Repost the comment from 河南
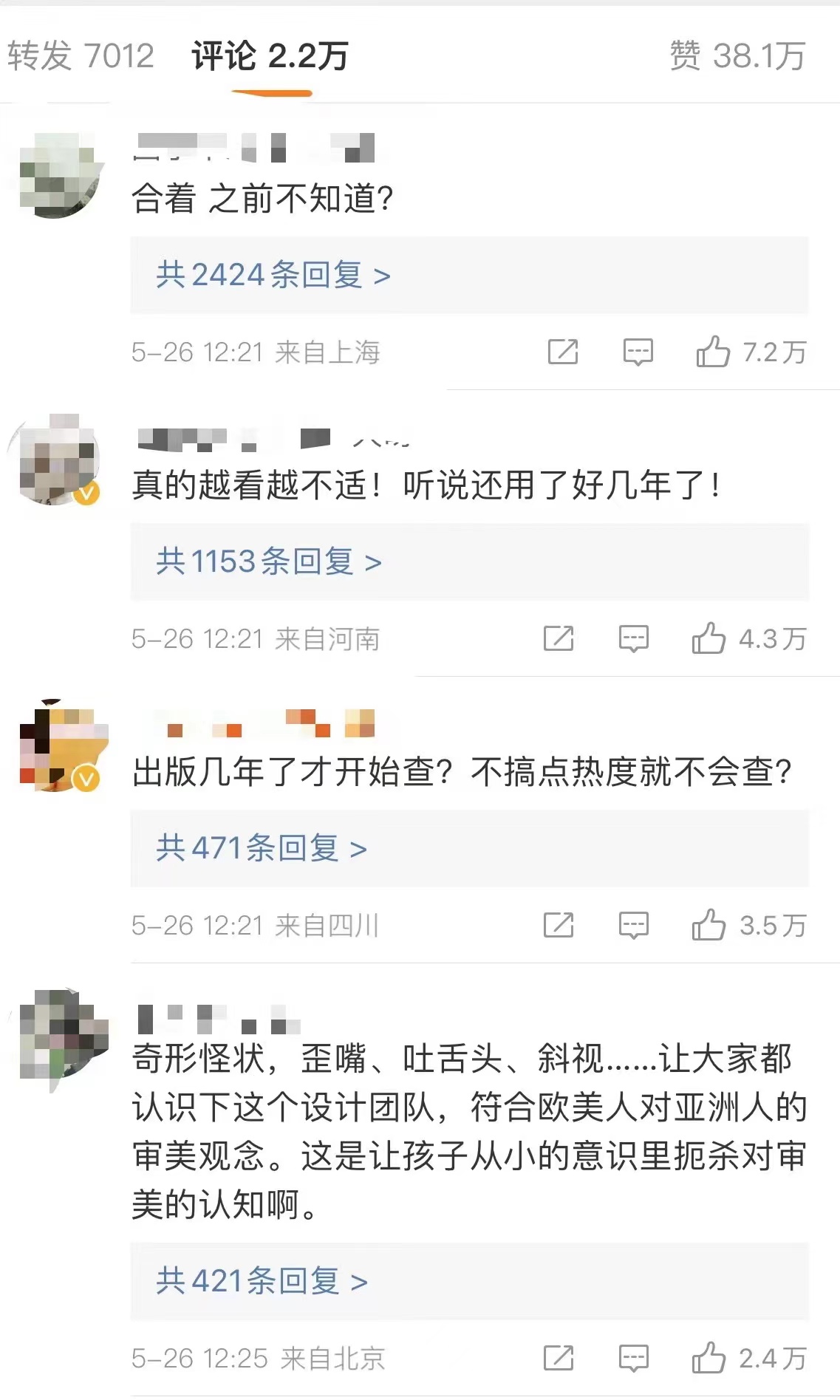 (x=559, y=638)
